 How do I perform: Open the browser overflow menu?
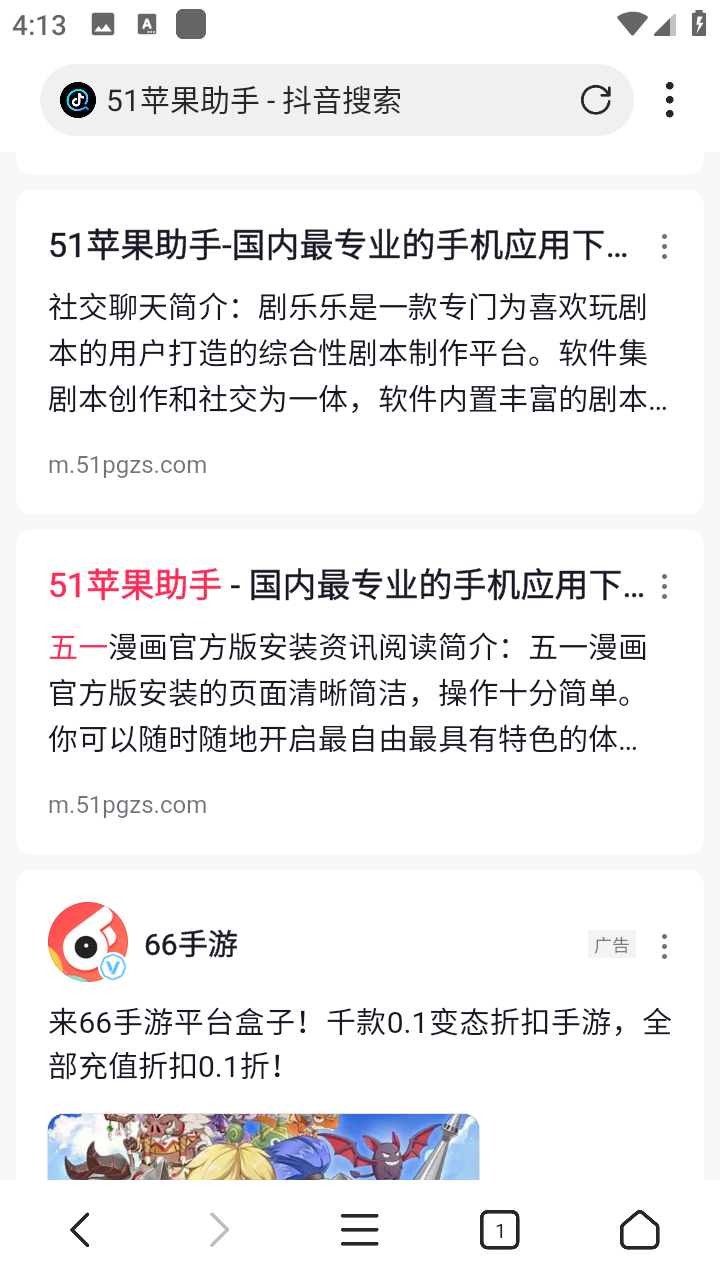click(669, 100)
